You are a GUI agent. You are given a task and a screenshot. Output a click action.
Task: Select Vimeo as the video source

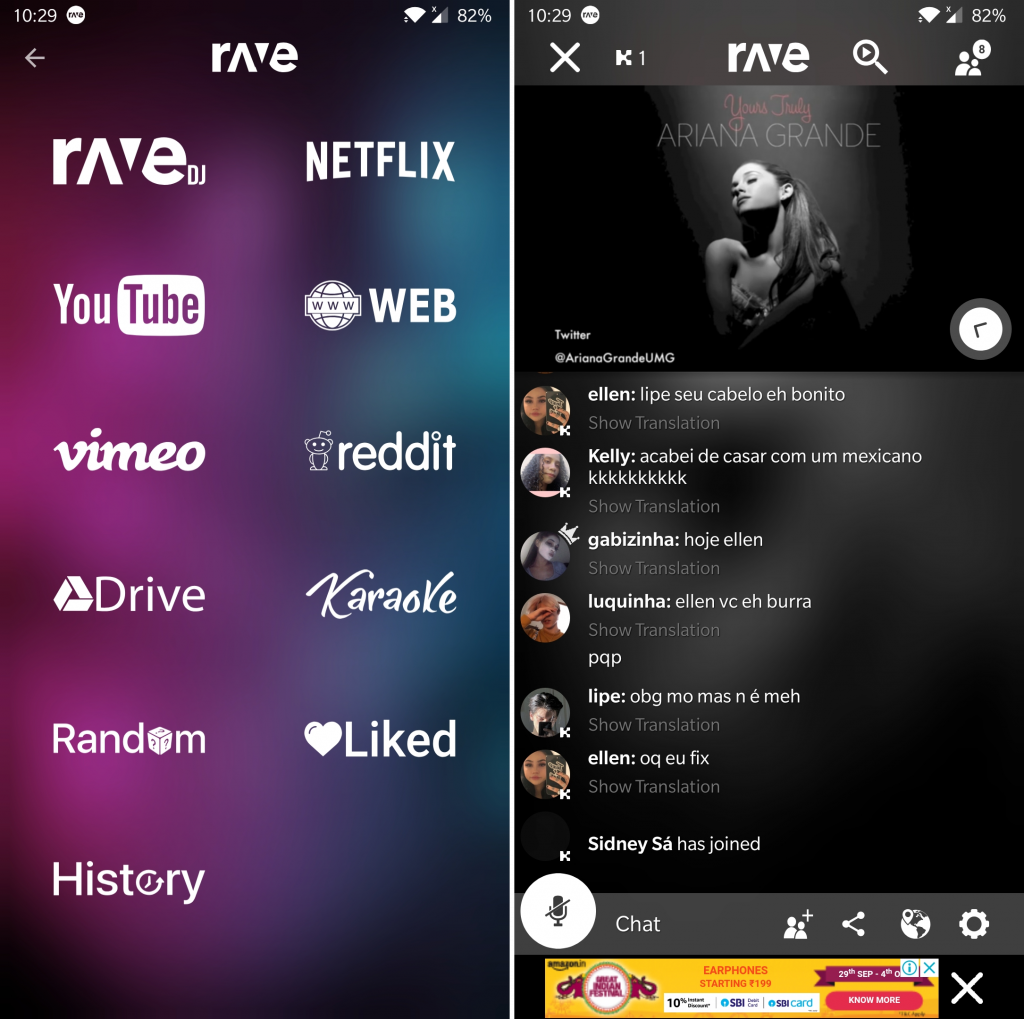(x=129, y=453)
